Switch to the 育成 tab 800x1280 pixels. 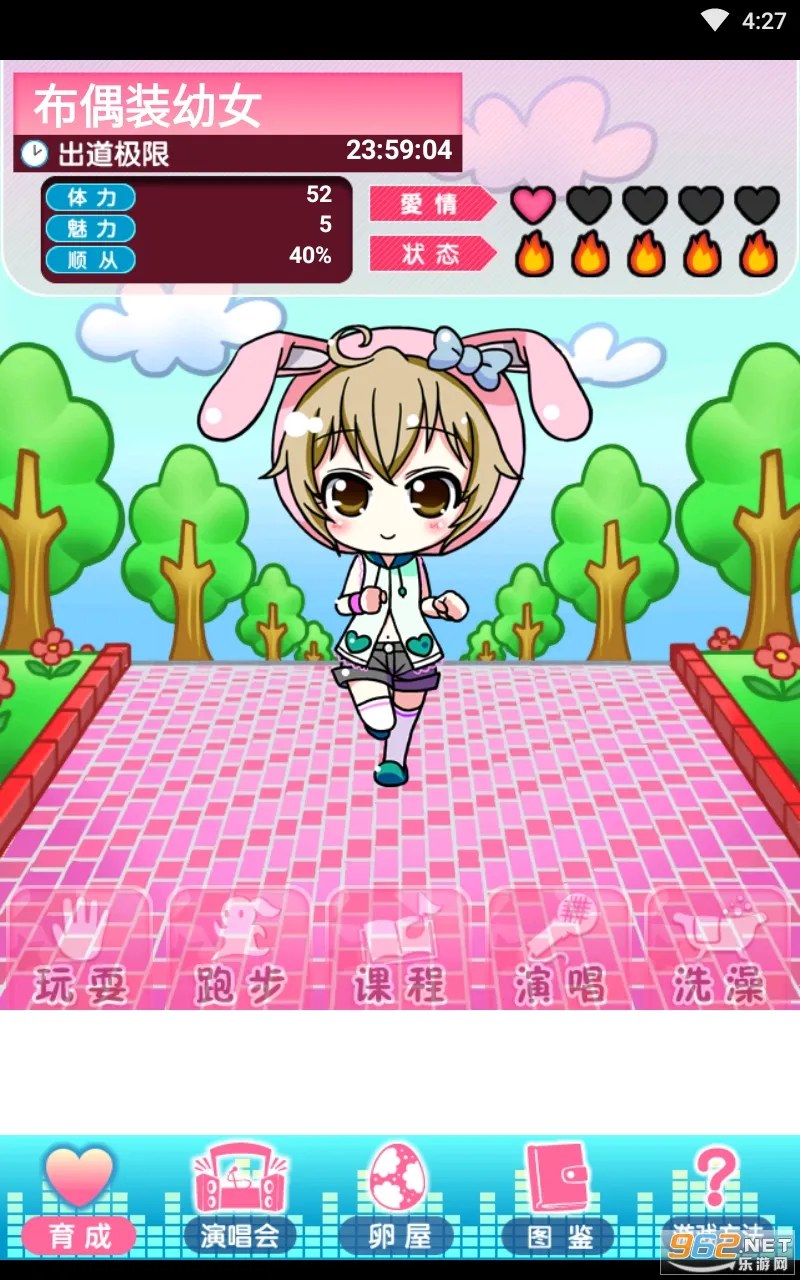(80, 1200)
